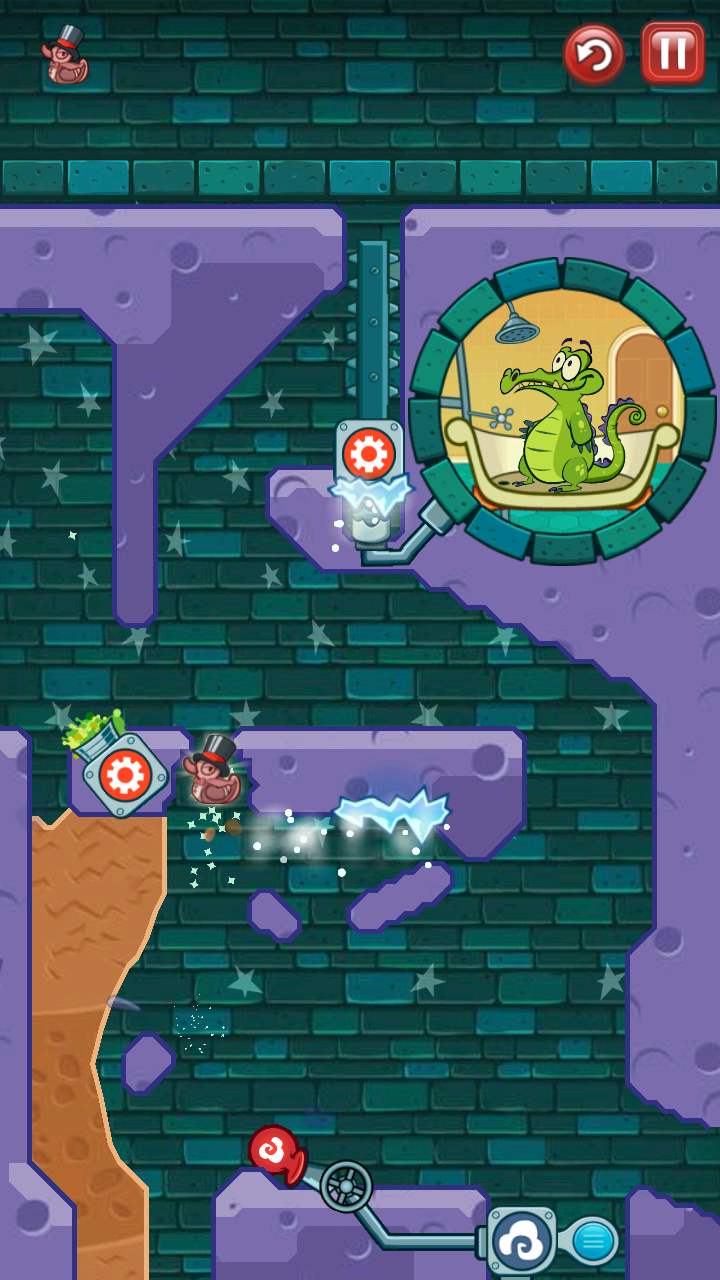Tap the valve wheel on the bottom pipe

click(346, 1187)
